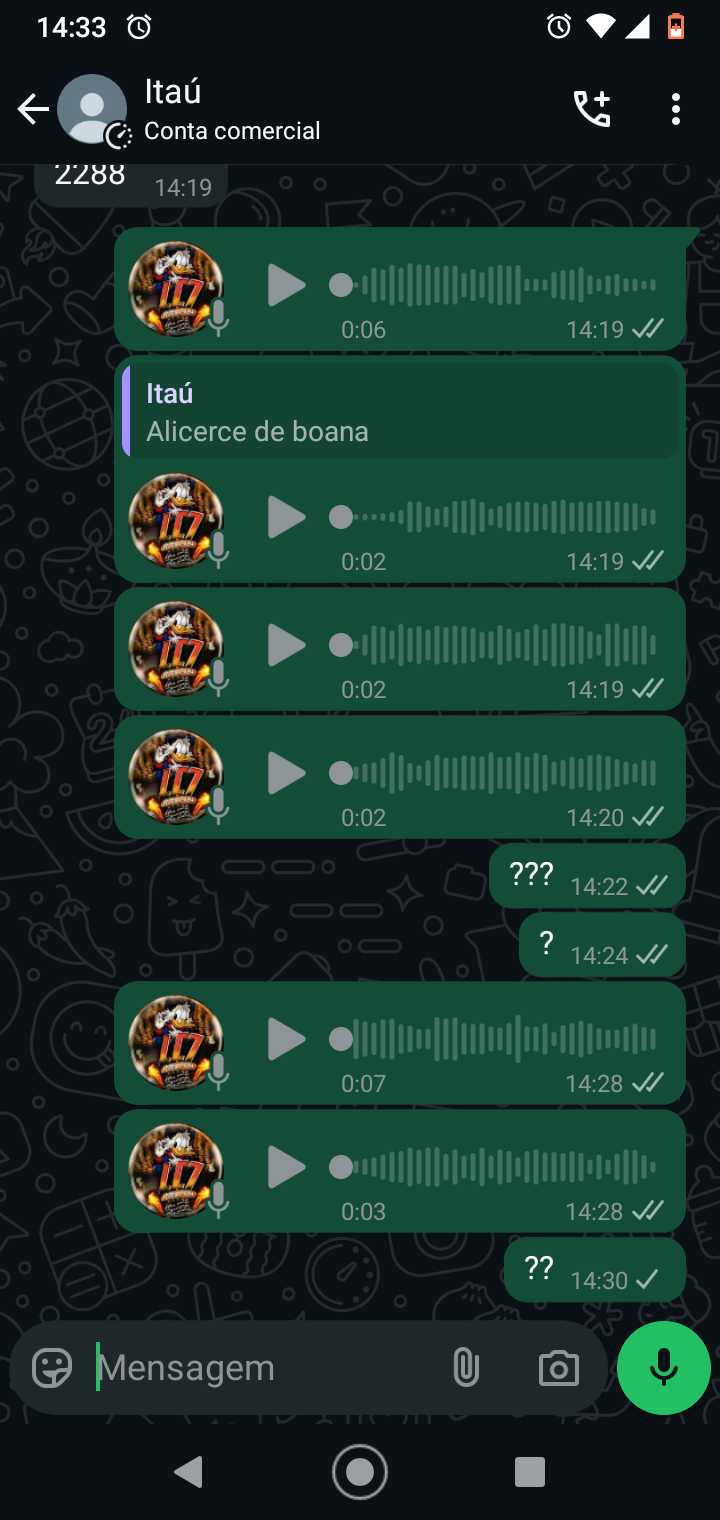Open the contact name 'Itaú' in the title bar
This screenshot has width=720, height=1520.
[x=172, y=92]
